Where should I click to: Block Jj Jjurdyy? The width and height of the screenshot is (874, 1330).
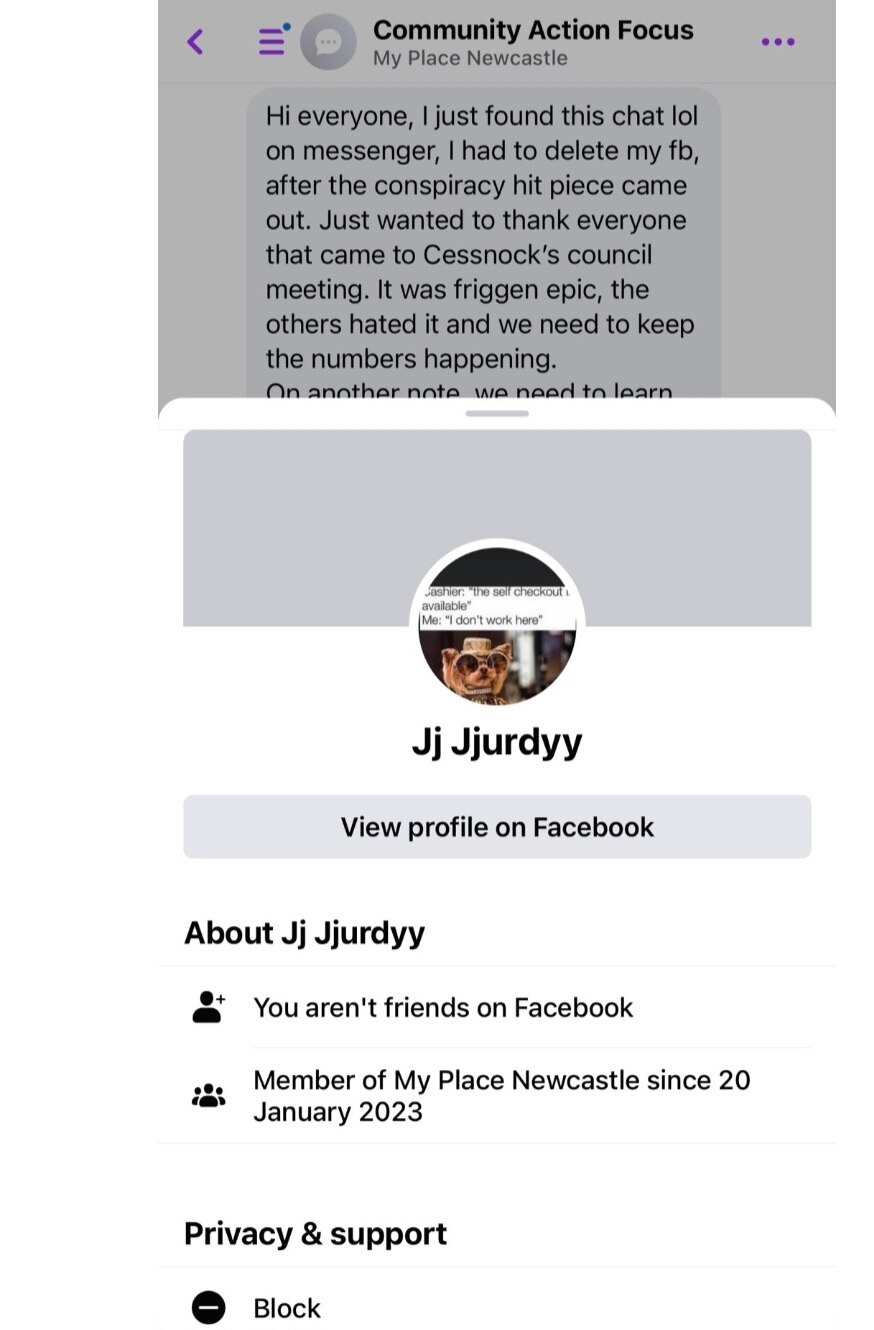287,1308
